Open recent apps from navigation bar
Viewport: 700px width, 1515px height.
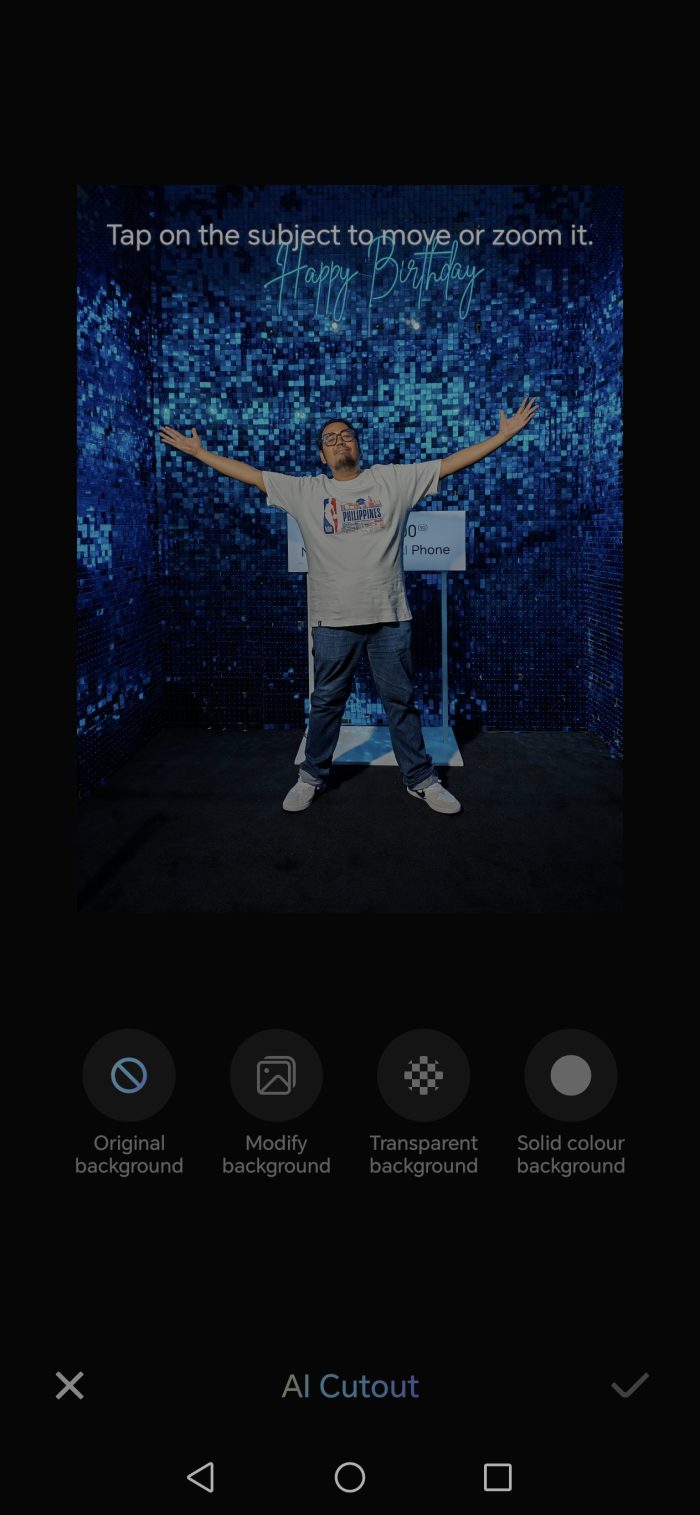pyautogui.click(x=497, y=1477)
